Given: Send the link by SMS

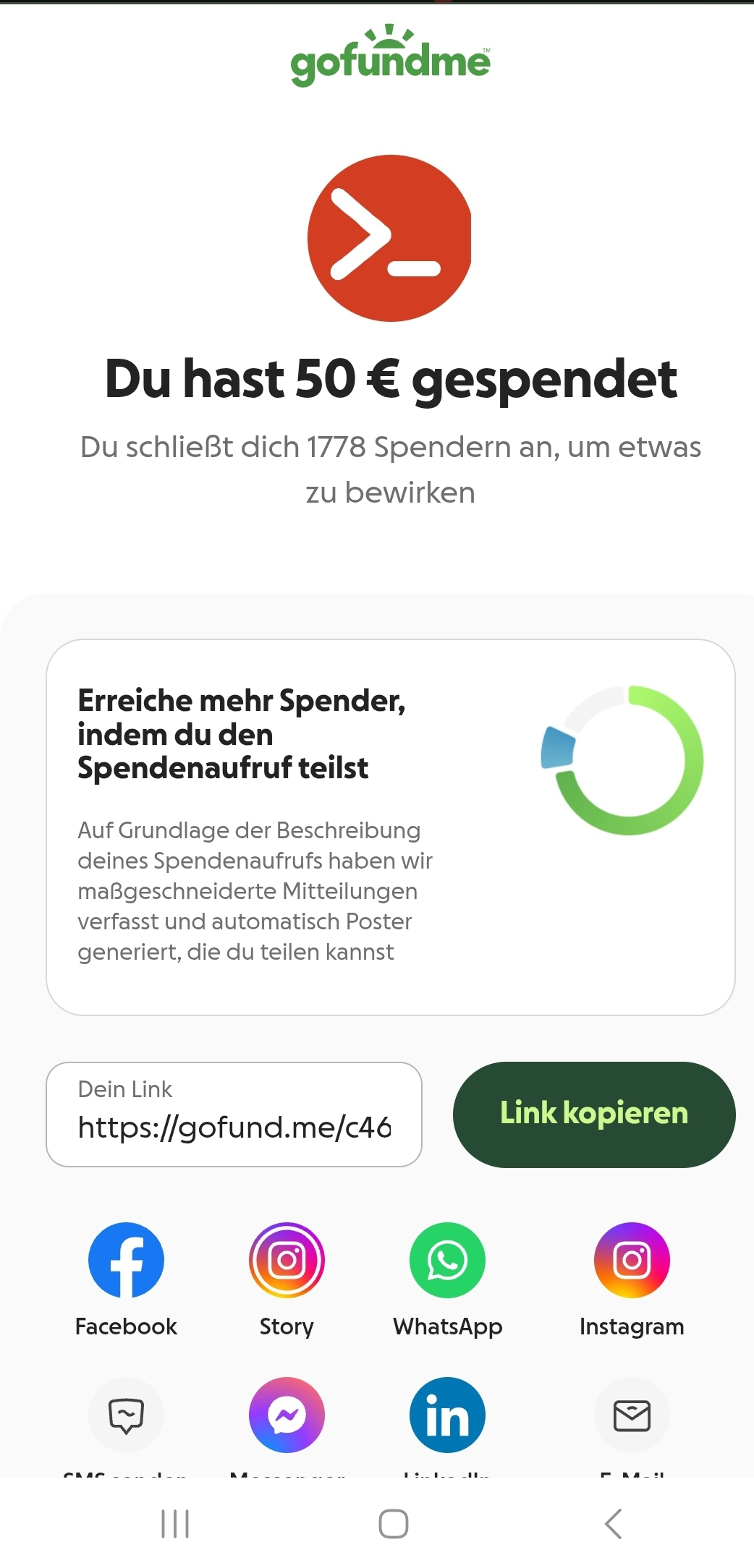Looking at the screenshot, I should 126,1415.
